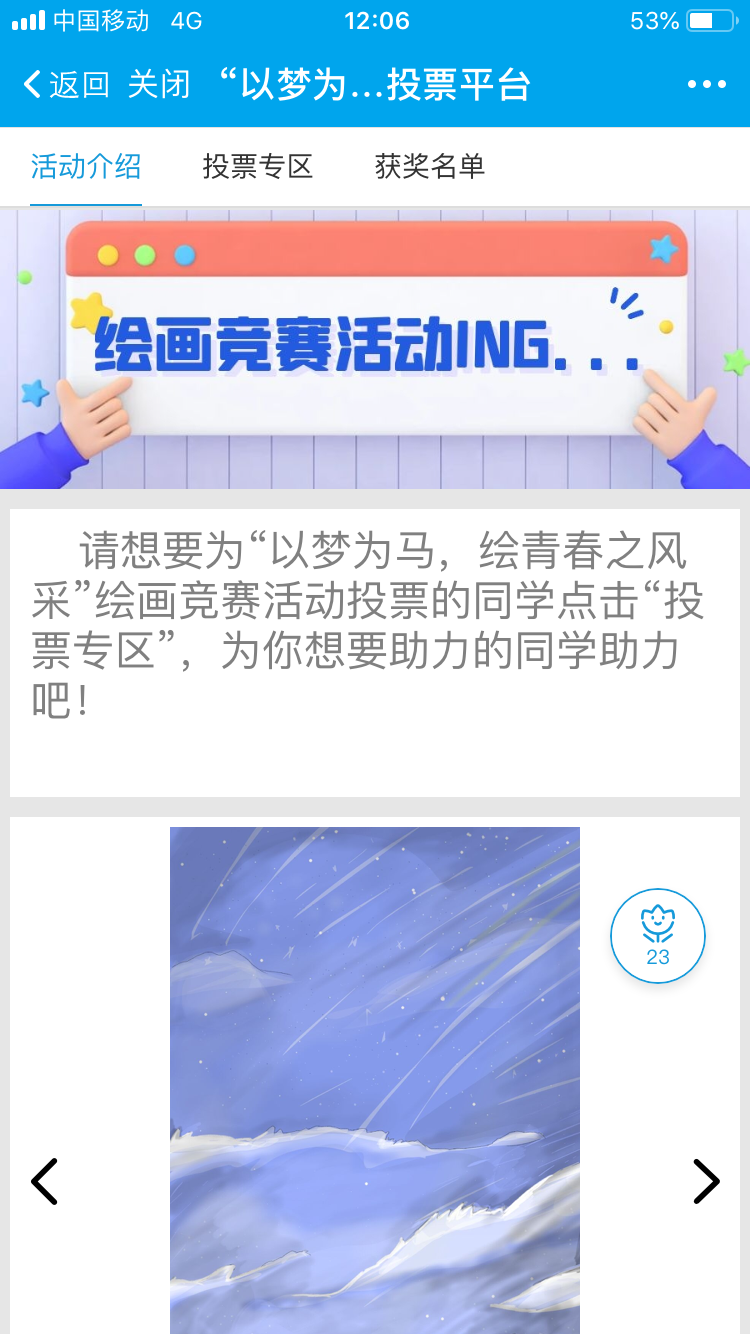Open the 获奖名单 tab
The width and height of the screenshot is (750, 1334).
pyautogui.click(x=430, y=166)
